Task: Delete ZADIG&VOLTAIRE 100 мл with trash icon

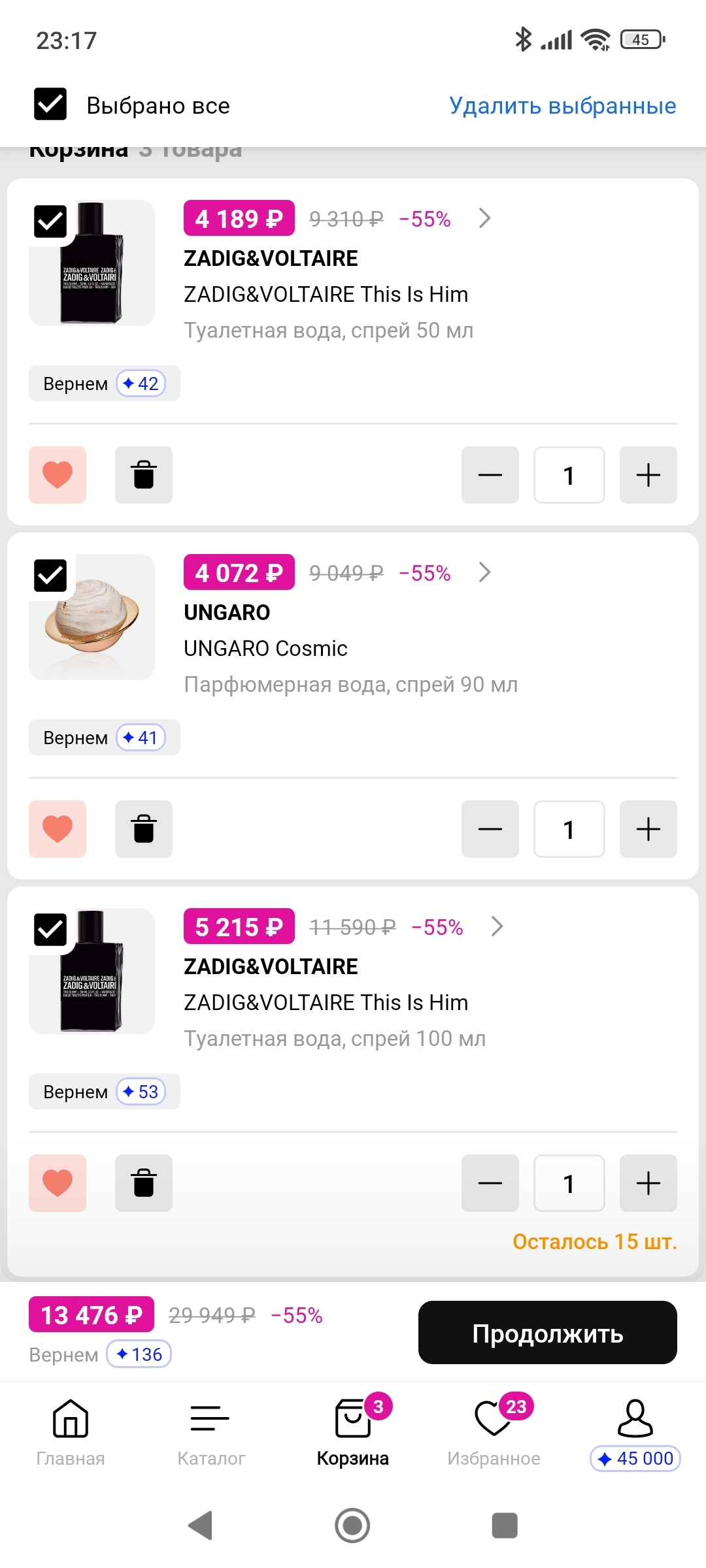Action: coord(144,1183)
